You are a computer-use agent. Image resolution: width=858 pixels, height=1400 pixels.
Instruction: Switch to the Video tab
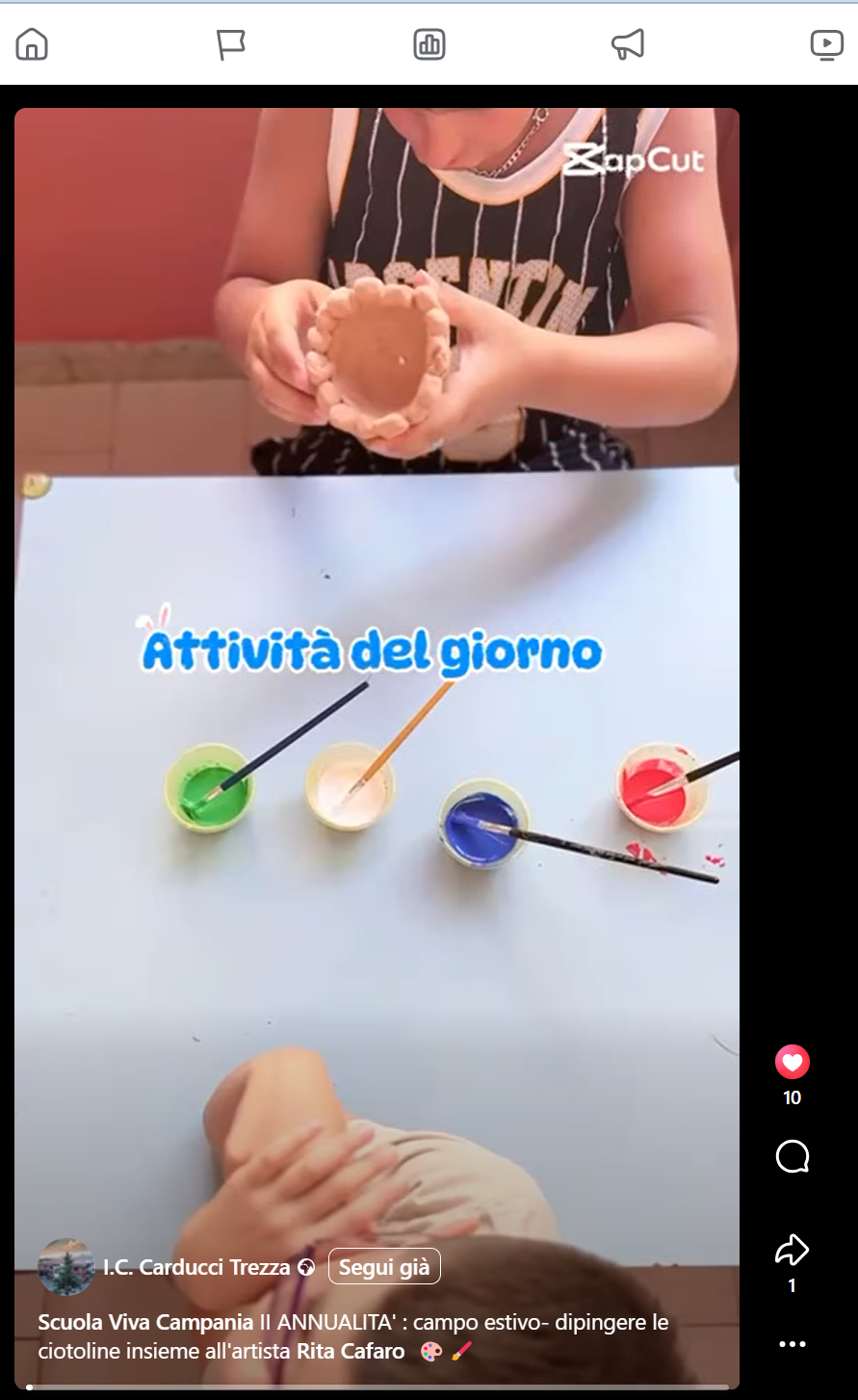(x=826, y=44)
